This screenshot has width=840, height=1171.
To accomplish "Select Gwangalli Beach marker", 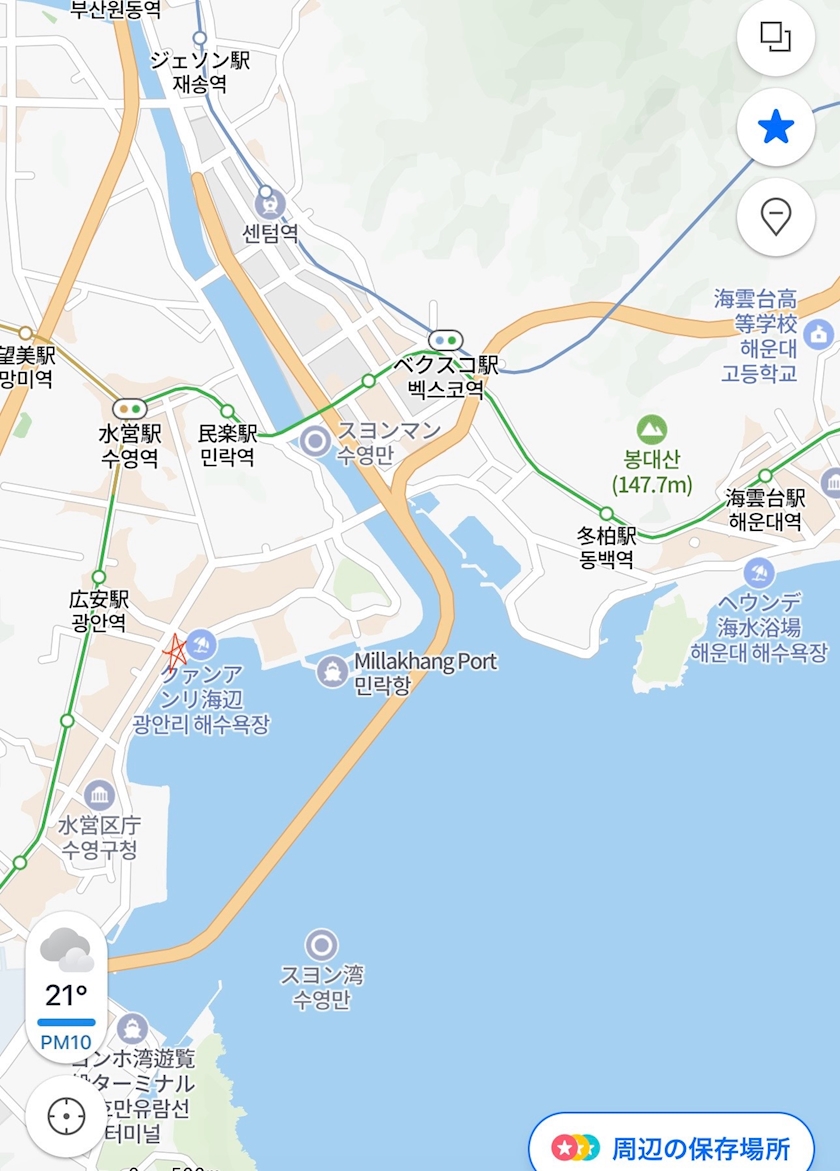I will 201,644.
